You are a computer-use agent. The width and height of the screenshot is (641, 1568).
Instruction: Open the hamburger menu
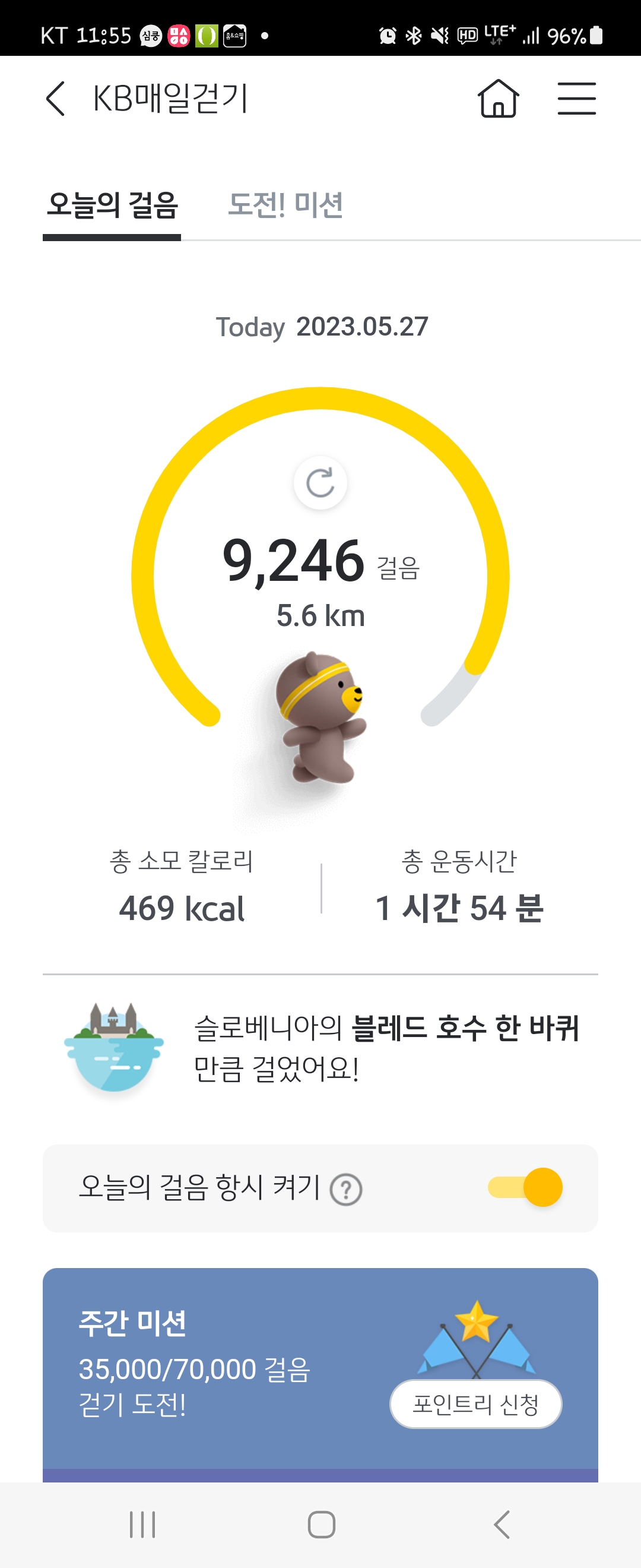(x=576, y=99)
